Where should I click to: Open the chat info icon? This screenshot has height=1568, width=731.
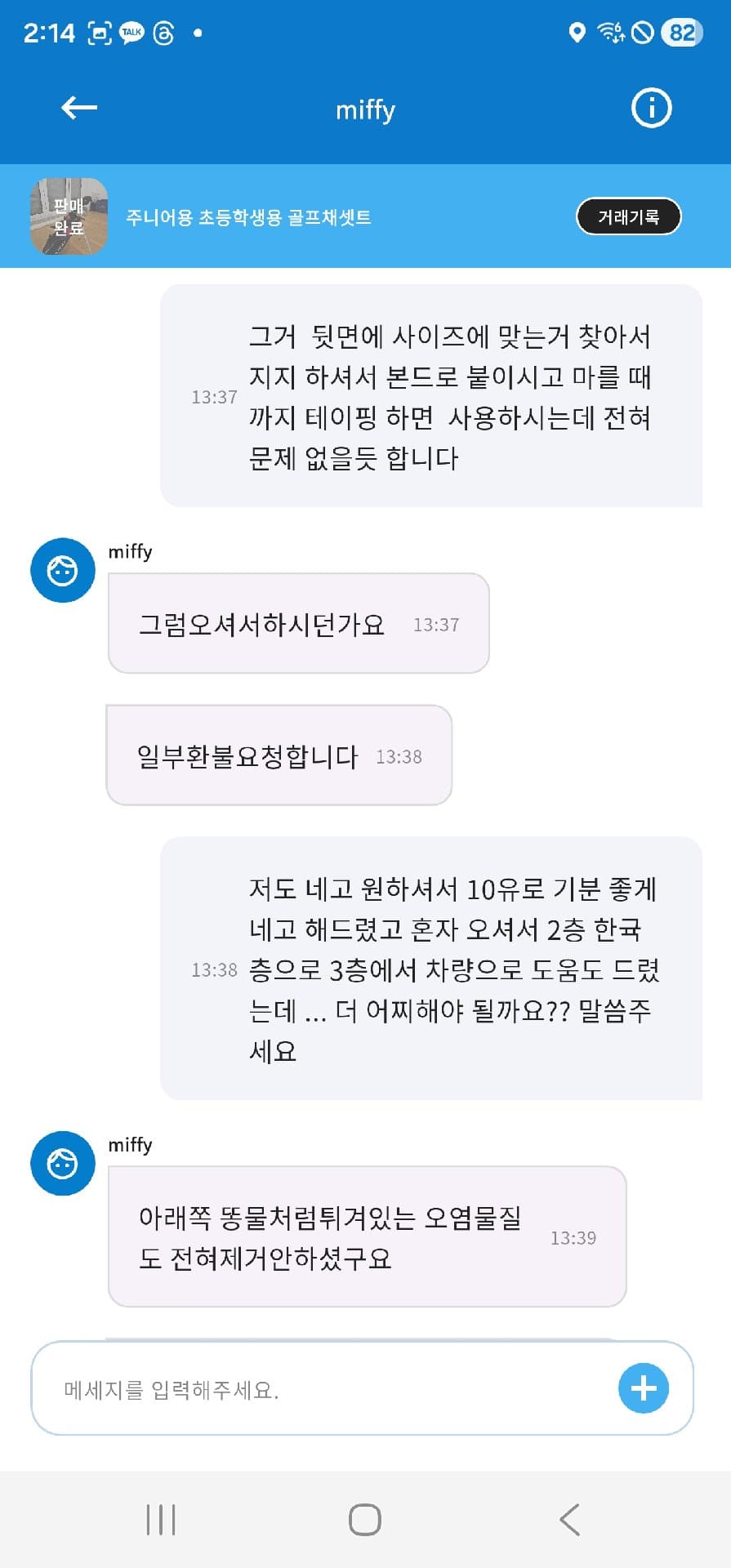coord(651,108)
